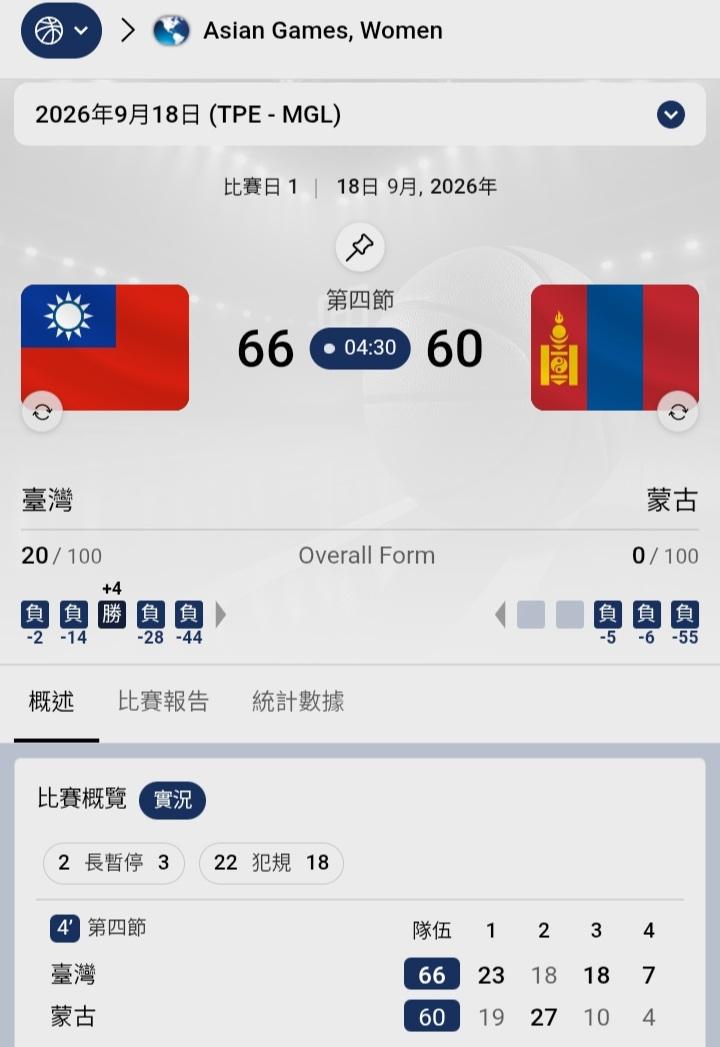720x1047 pixels.
Task: Expand the TPE - MGL match date dropdown
Action: click(359, 114)
